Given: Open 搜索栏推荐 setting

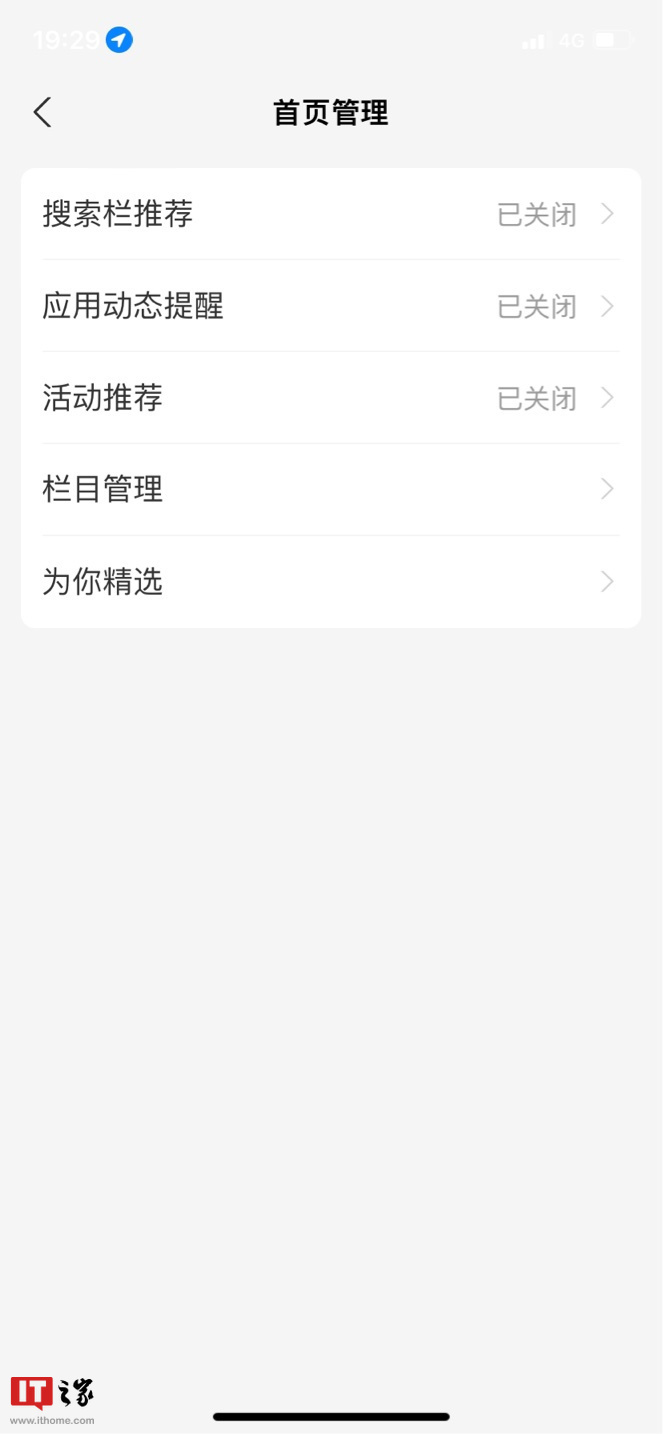Looking at the screenshot, I should click(331, 214).
